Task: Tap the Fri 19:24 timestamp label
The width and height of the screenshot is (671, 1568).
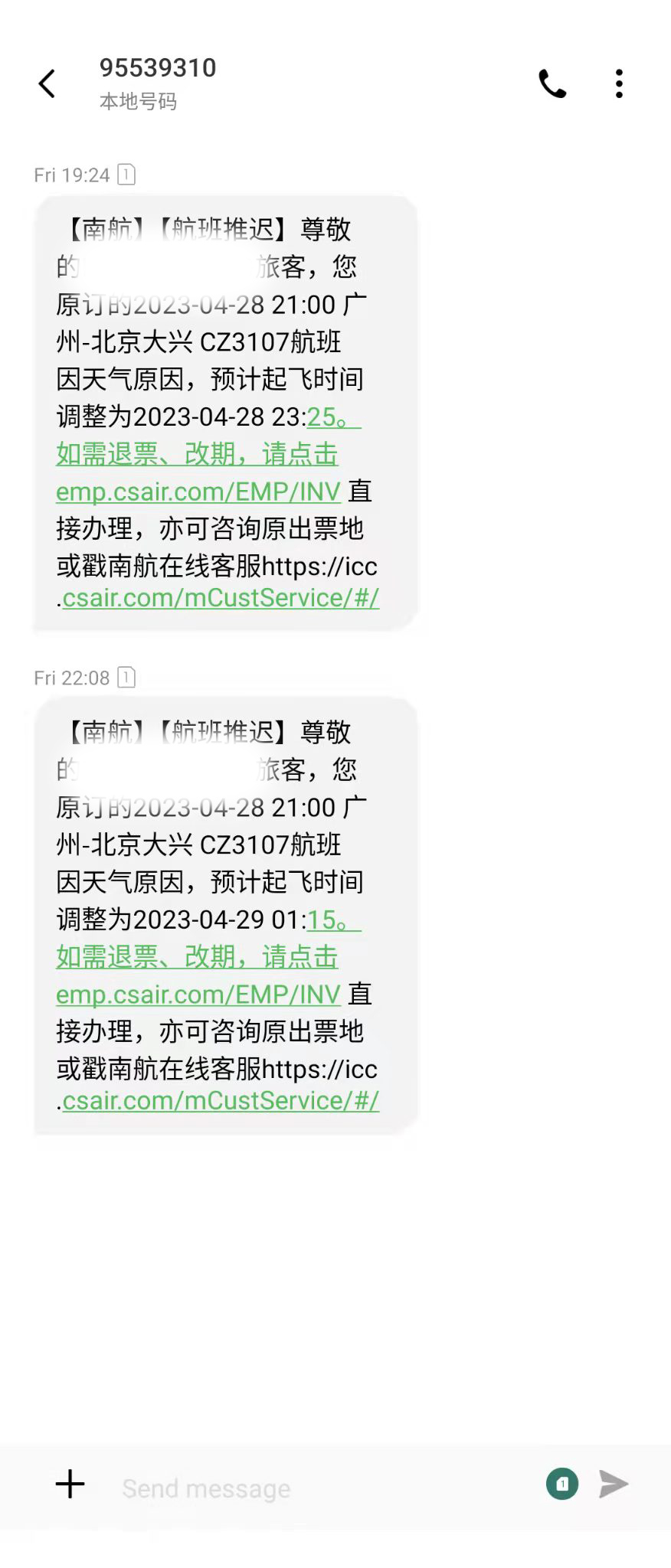Action: (71, 175)
